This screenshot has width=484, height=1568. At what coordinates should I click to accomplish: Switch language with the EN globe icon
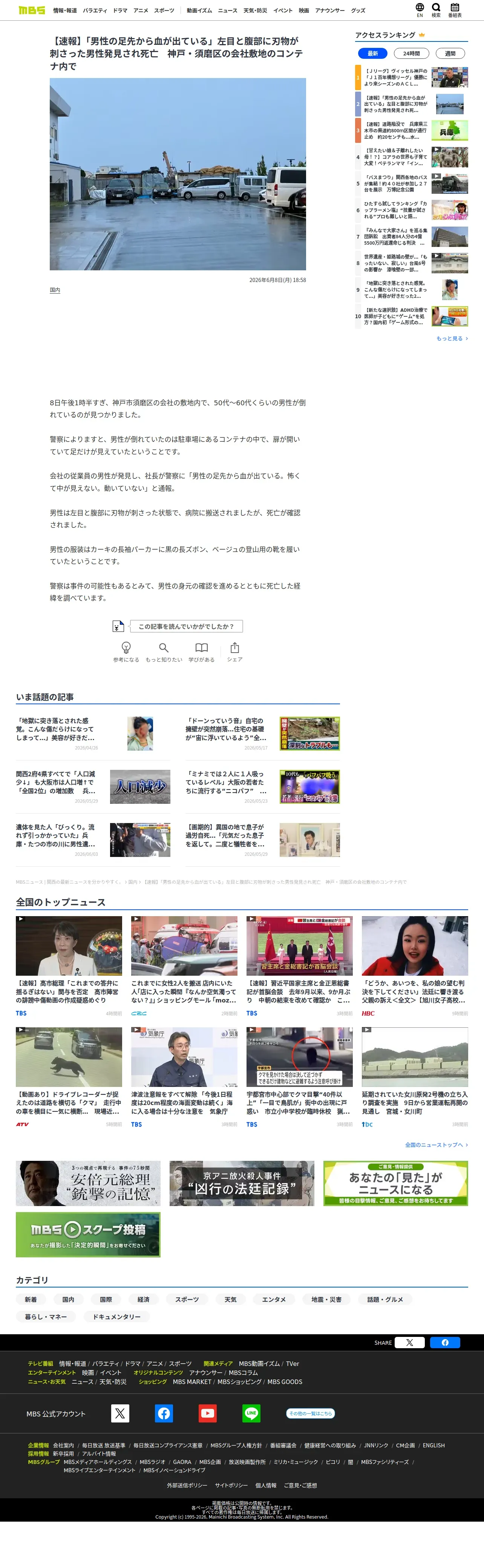point(420,10)
